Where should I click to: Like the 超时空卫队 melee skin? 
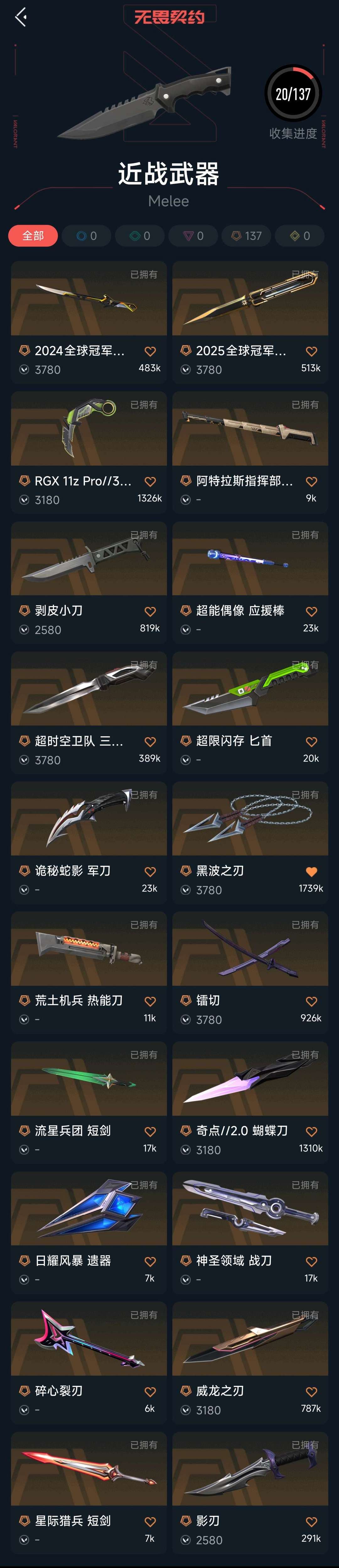tap(150, 741)
